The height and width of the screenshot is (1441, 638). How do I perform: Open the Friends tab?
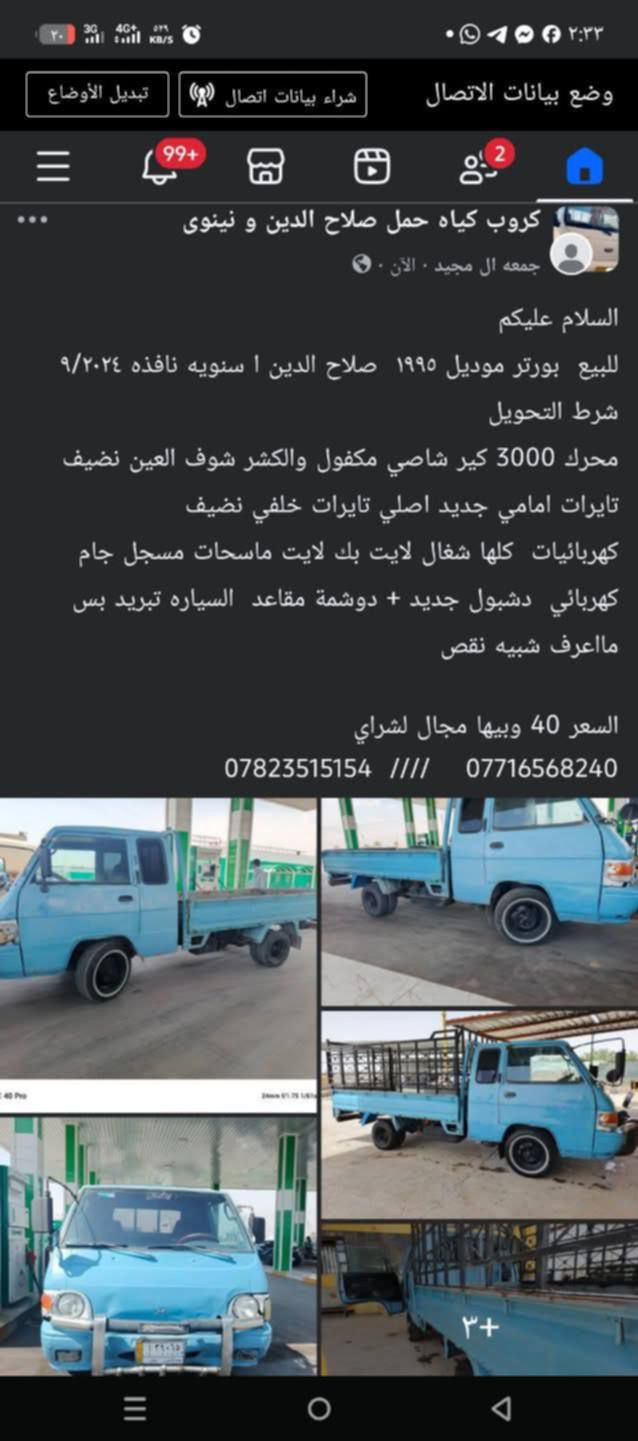(x=480, y=166)
